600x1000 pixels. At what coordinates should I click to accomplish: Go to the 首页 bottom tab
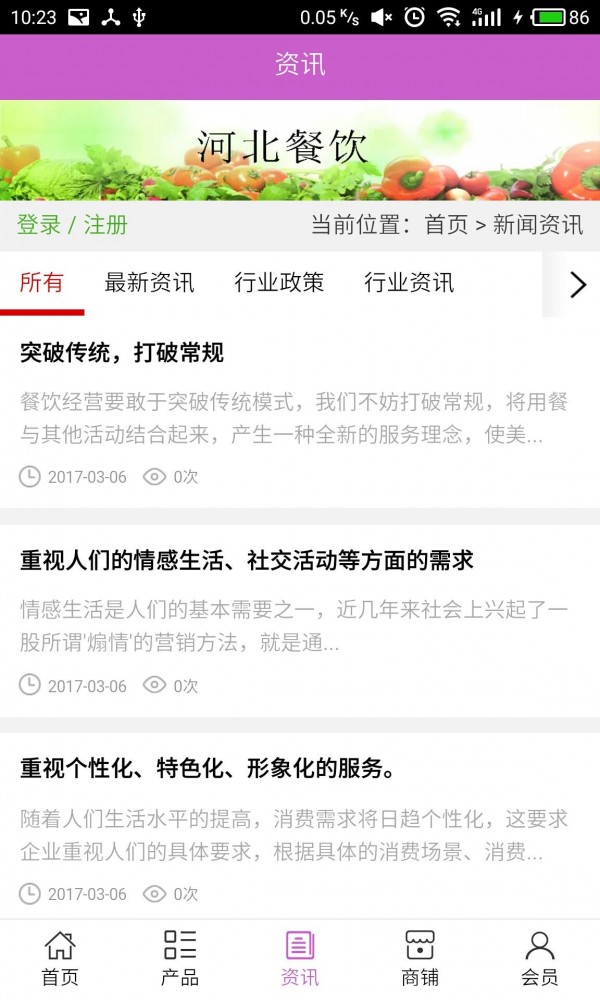tap(60, 958)
